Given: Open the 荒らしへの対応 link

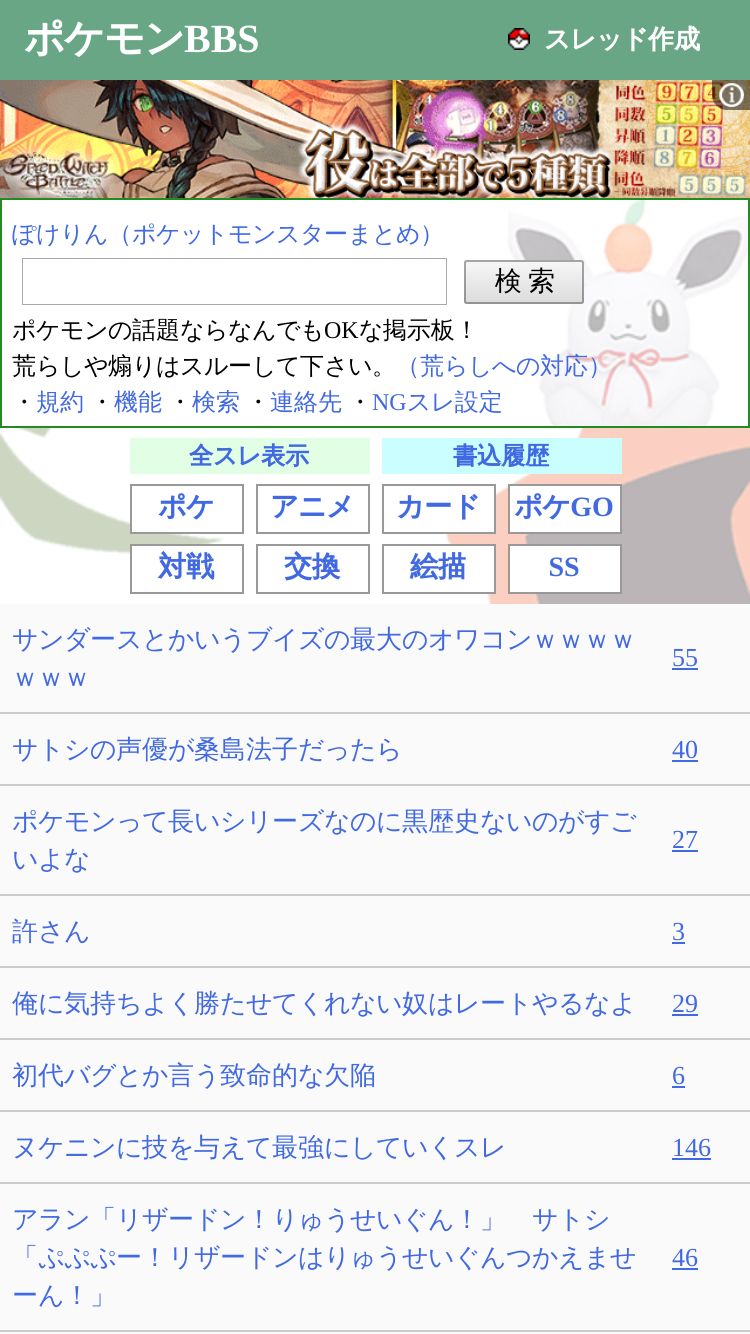Looking at the screenshot, I should [x=503, y=366].
